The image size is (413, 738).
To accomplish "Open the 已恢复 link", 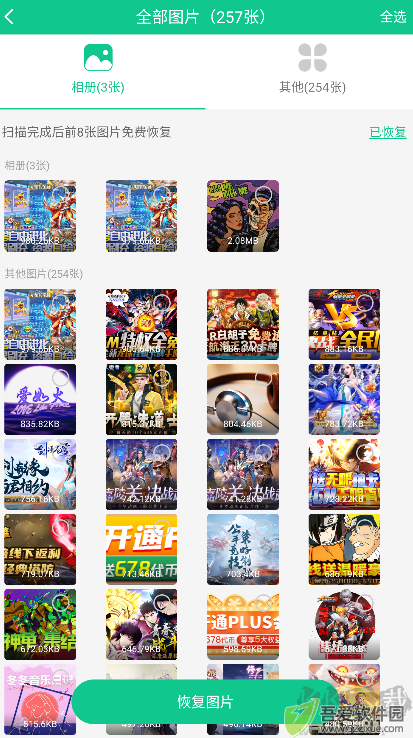I will tap(388, 132).
